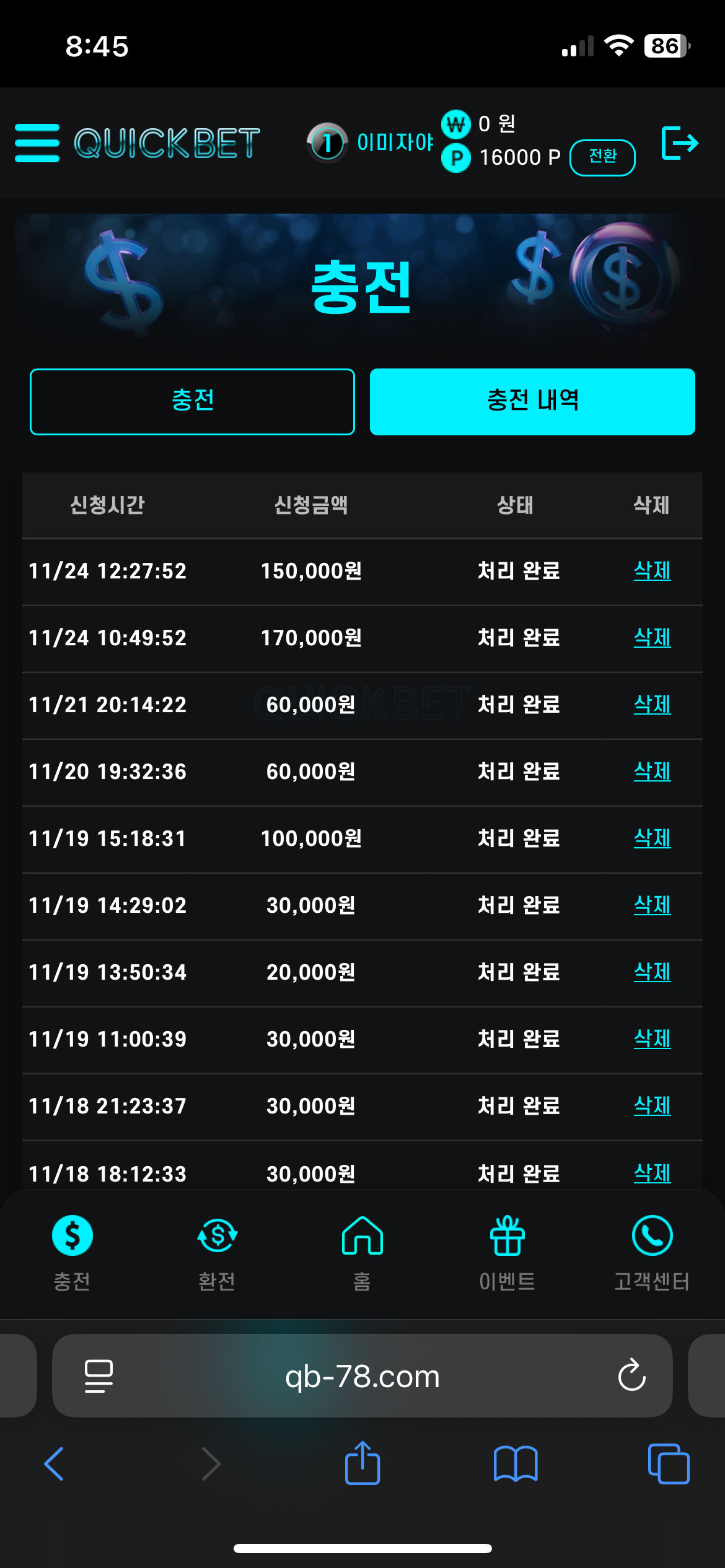
Task: Switch to the 충전 tab
Action: [x=192, y=401]
